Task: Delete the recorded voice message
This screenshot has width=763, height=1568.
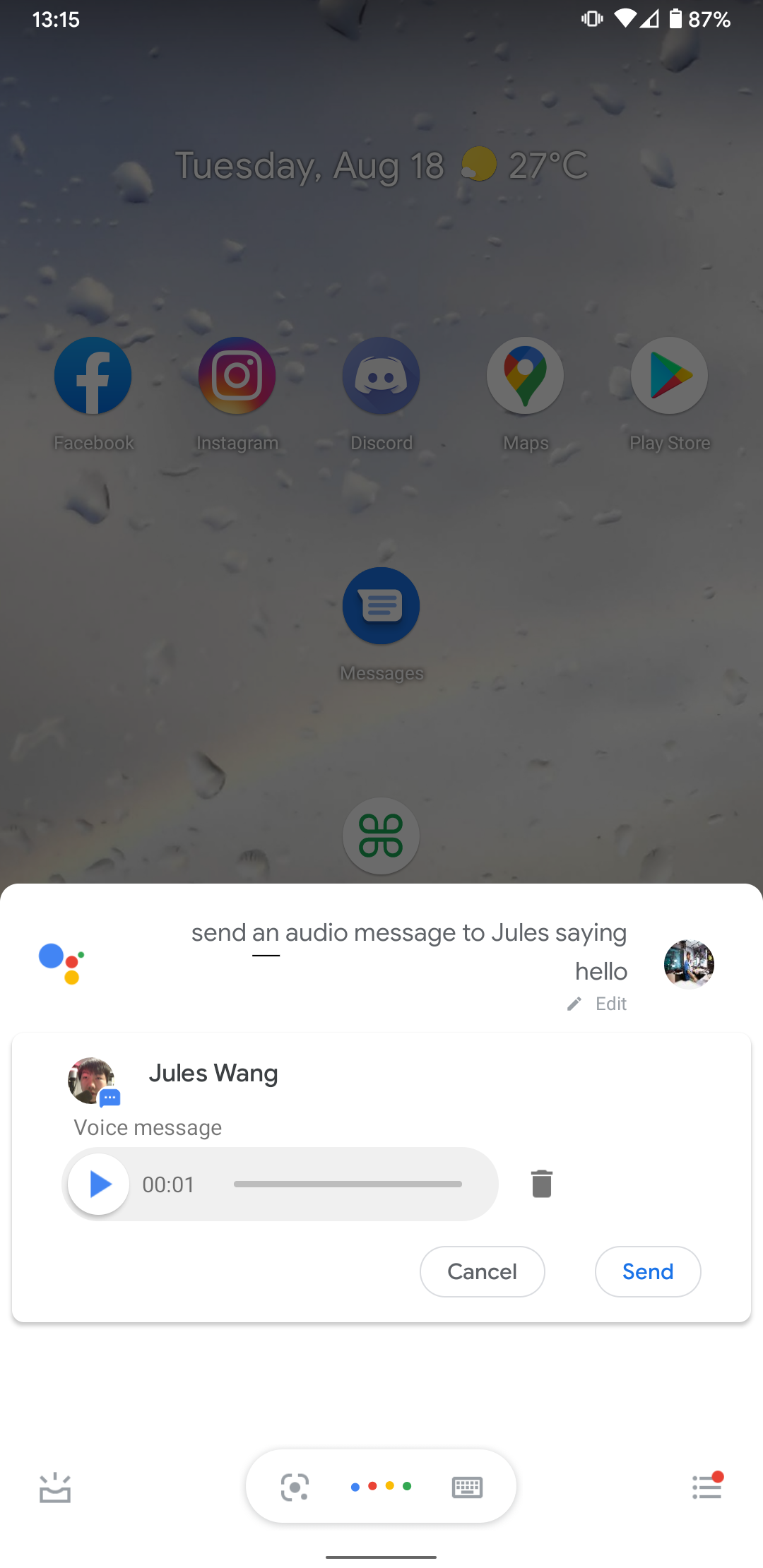Action: (x=541, y=1184)
